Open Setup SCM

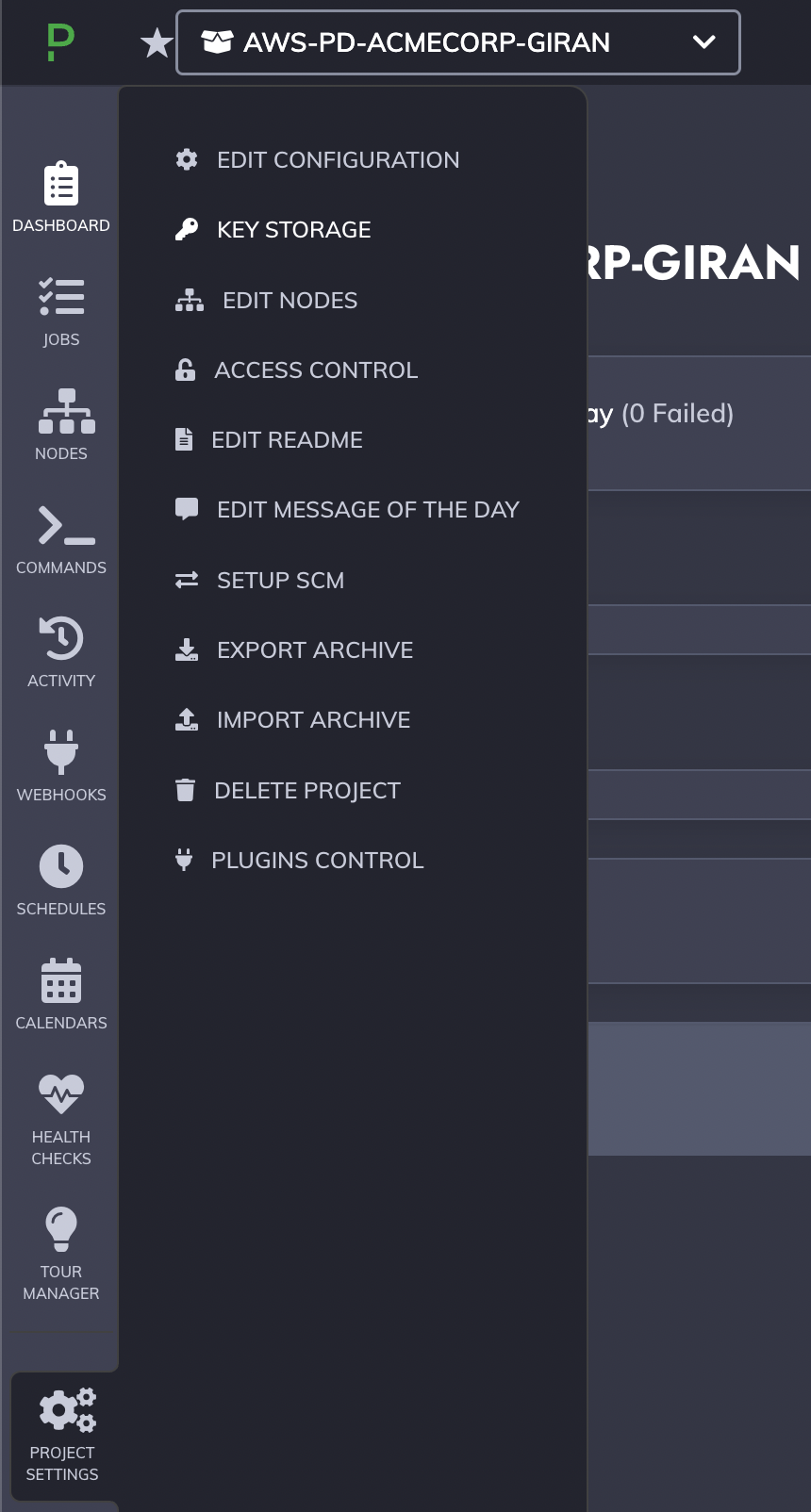(x=260, y=581)
